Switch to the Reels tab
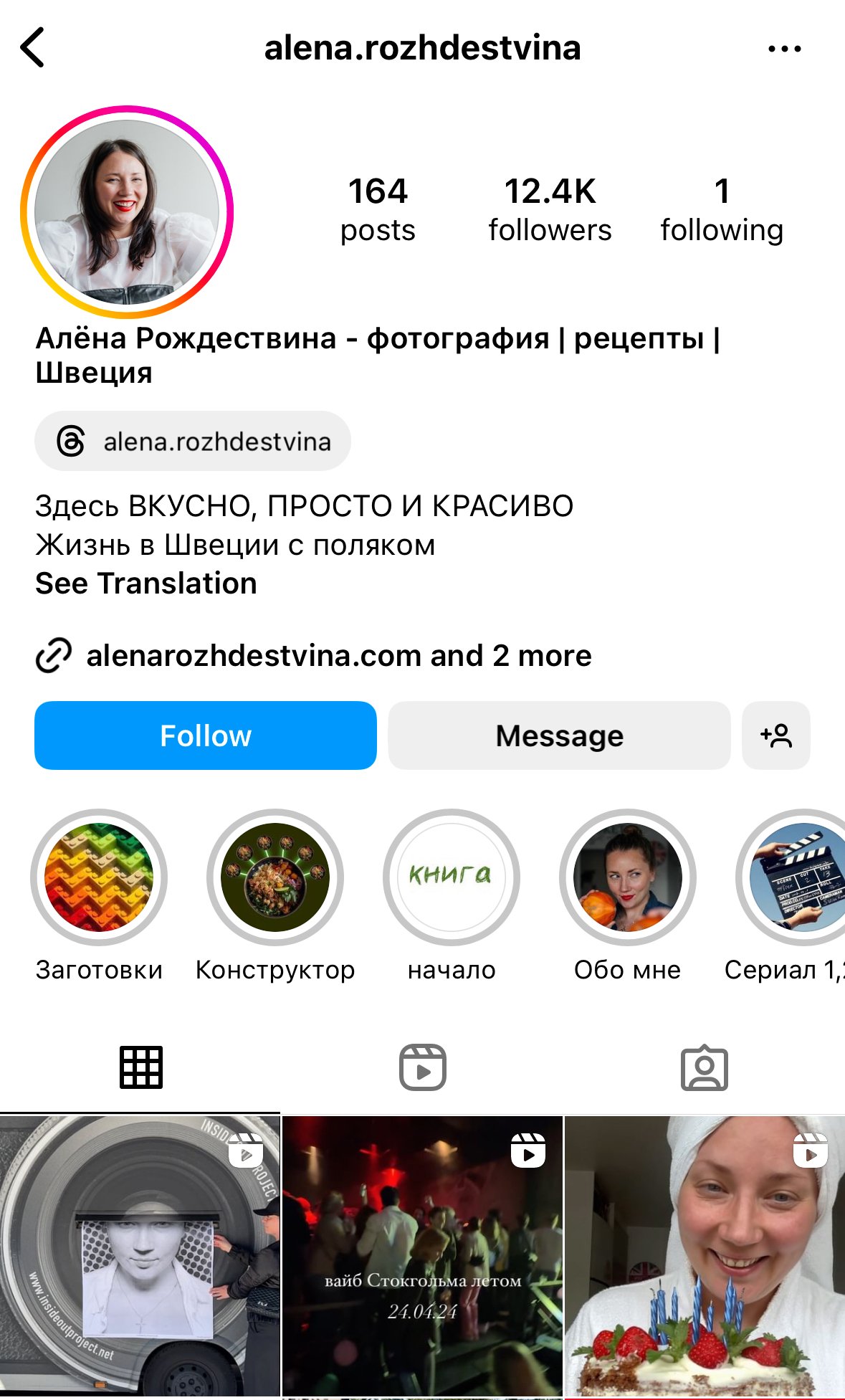This screenshot has height=1400, width=845. coord(422,1067)
